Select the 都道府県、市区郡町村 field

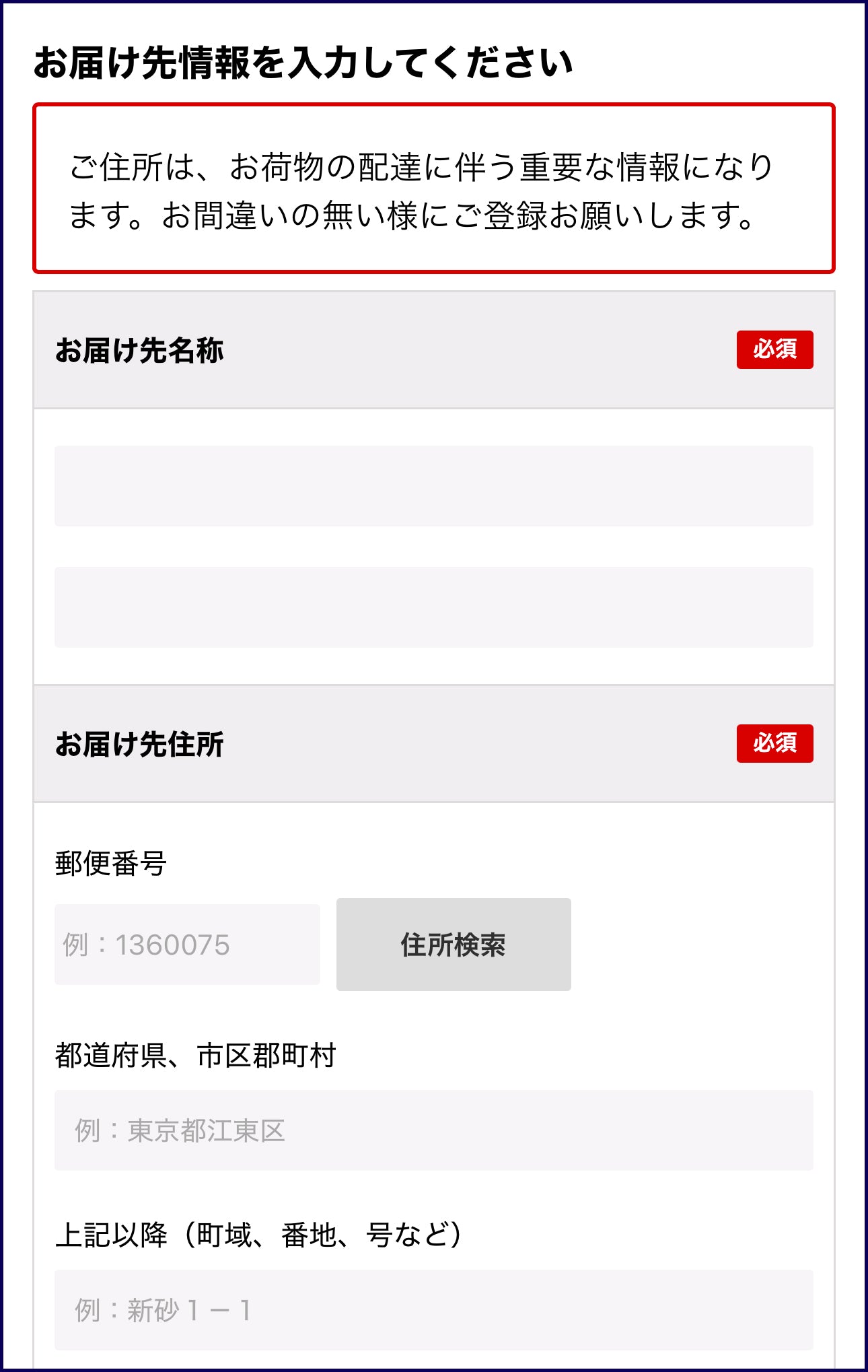[x=433, y=1130]
